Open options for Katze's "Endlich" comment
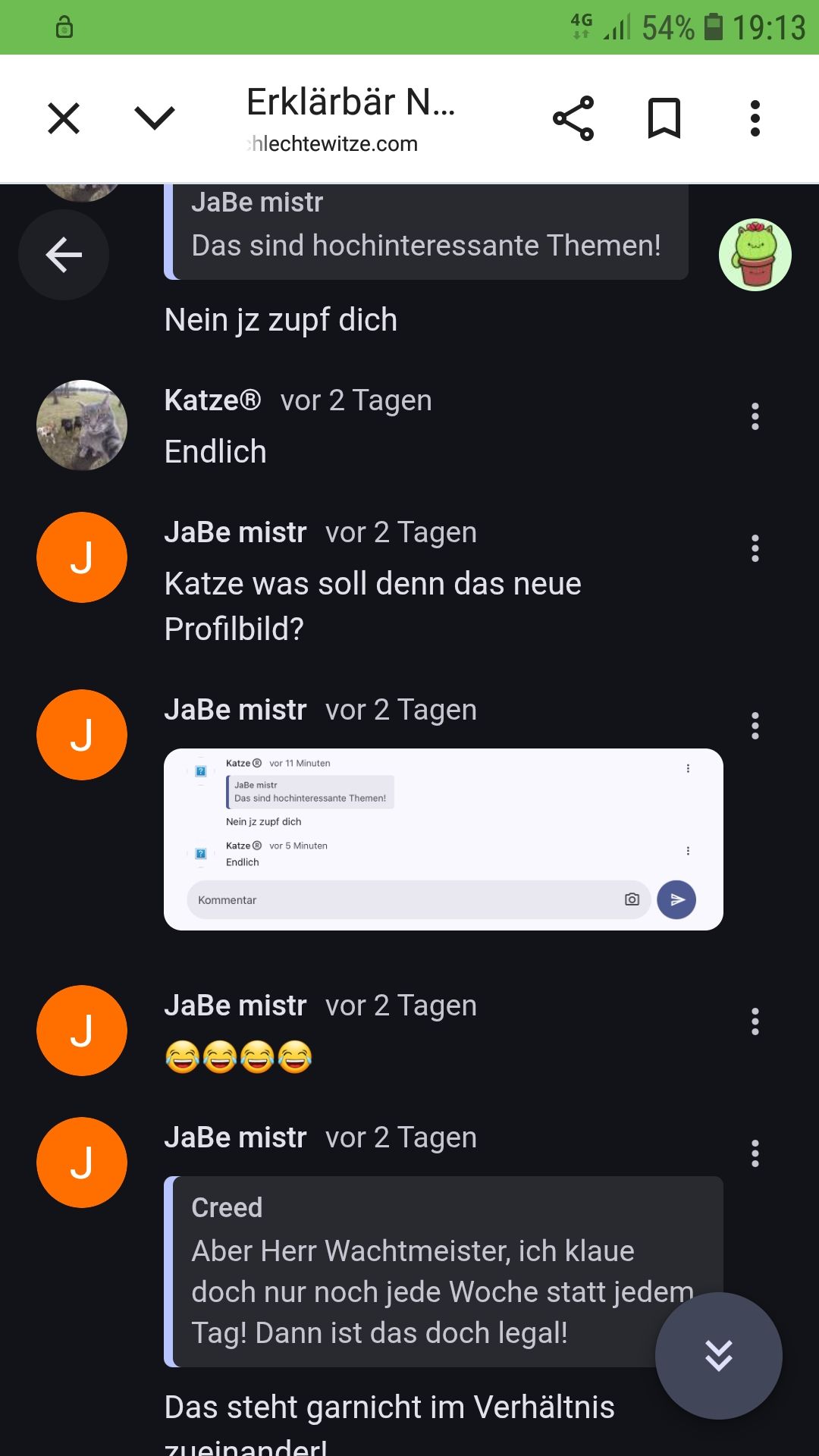The image size is (819, 1456). coord(755,416)
